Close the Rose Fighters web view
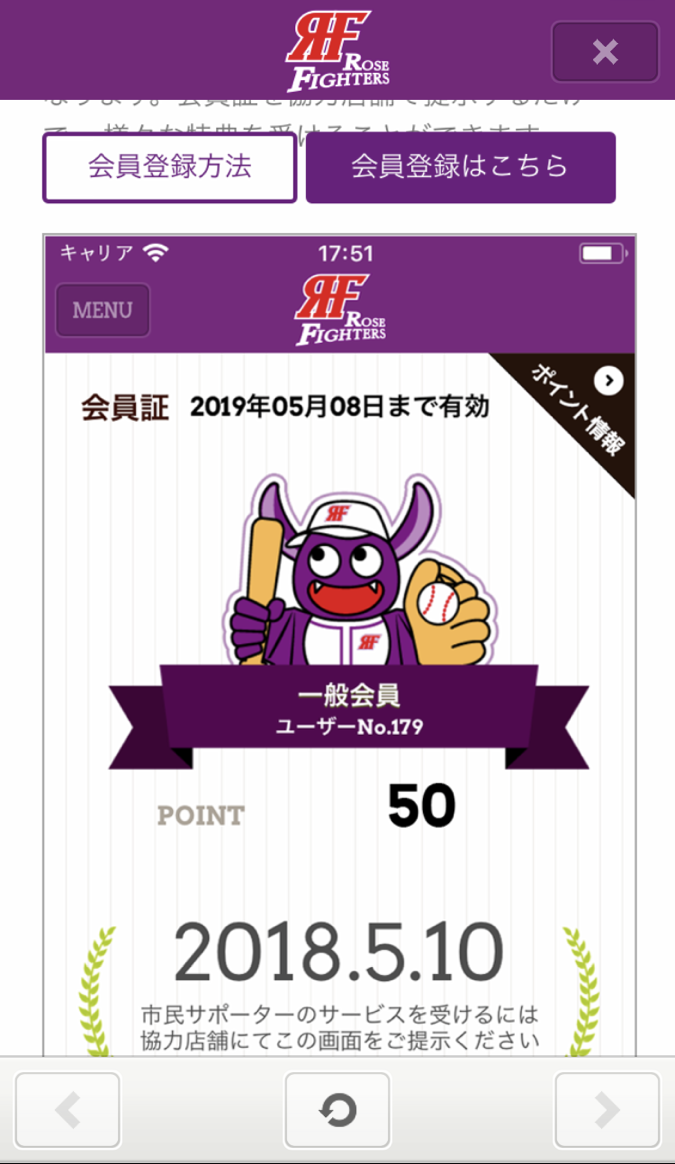Viewport: 675px width, 1164px height. pos(605,52)
